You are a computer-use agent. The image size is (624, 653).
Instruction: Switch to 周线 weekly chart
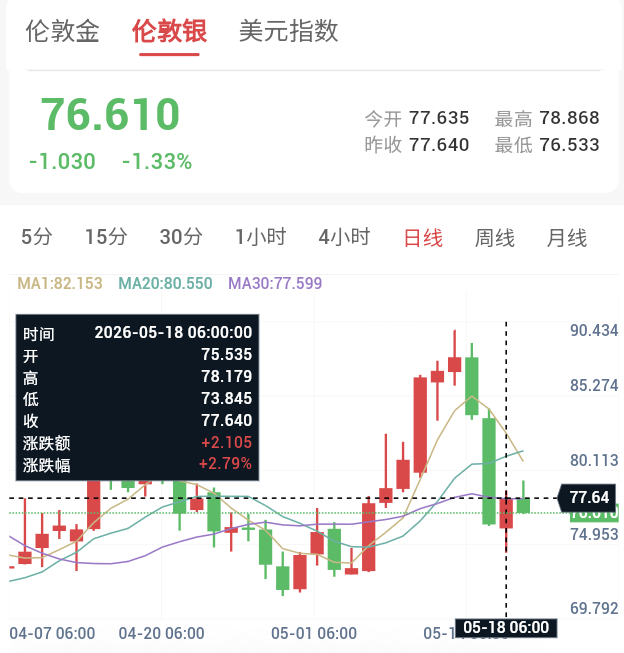[x=495, y=238]
